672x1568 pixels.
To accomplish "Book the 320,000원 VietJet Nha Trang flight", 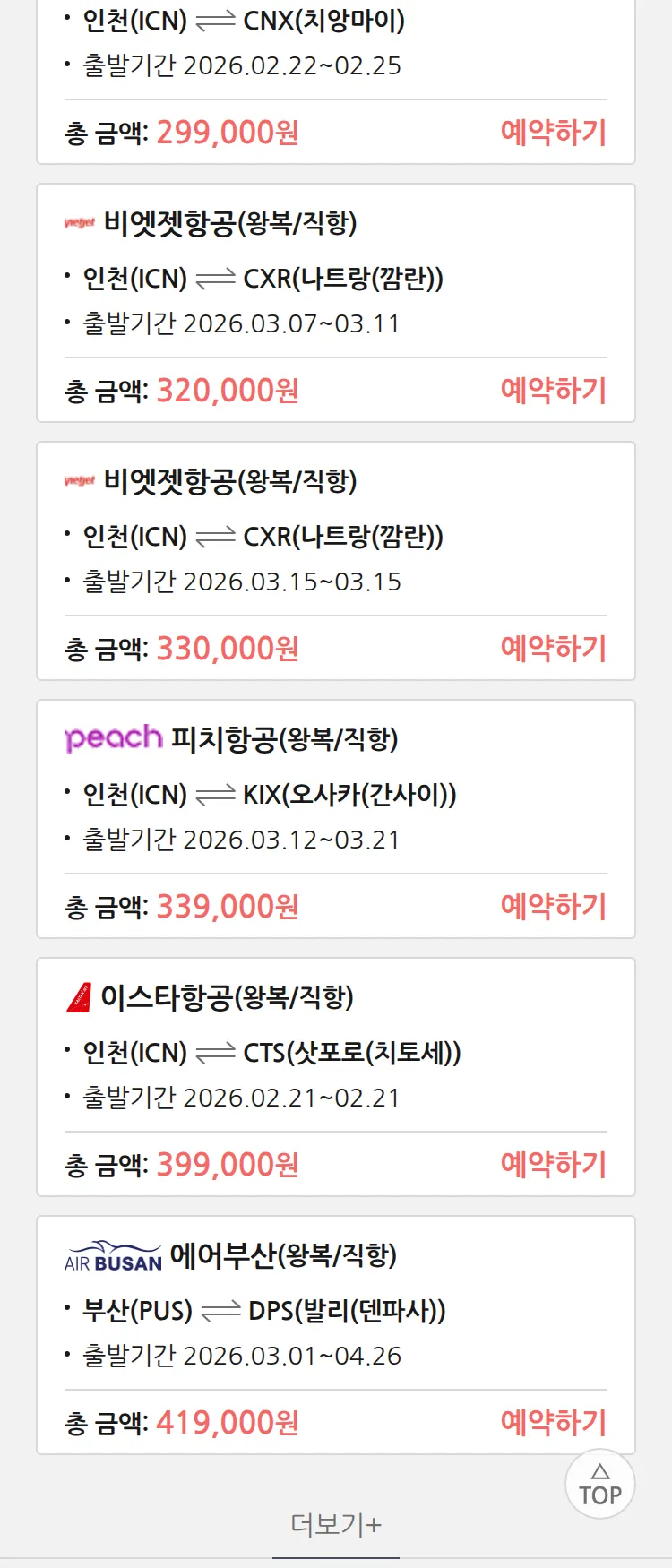I will point(553,391).
